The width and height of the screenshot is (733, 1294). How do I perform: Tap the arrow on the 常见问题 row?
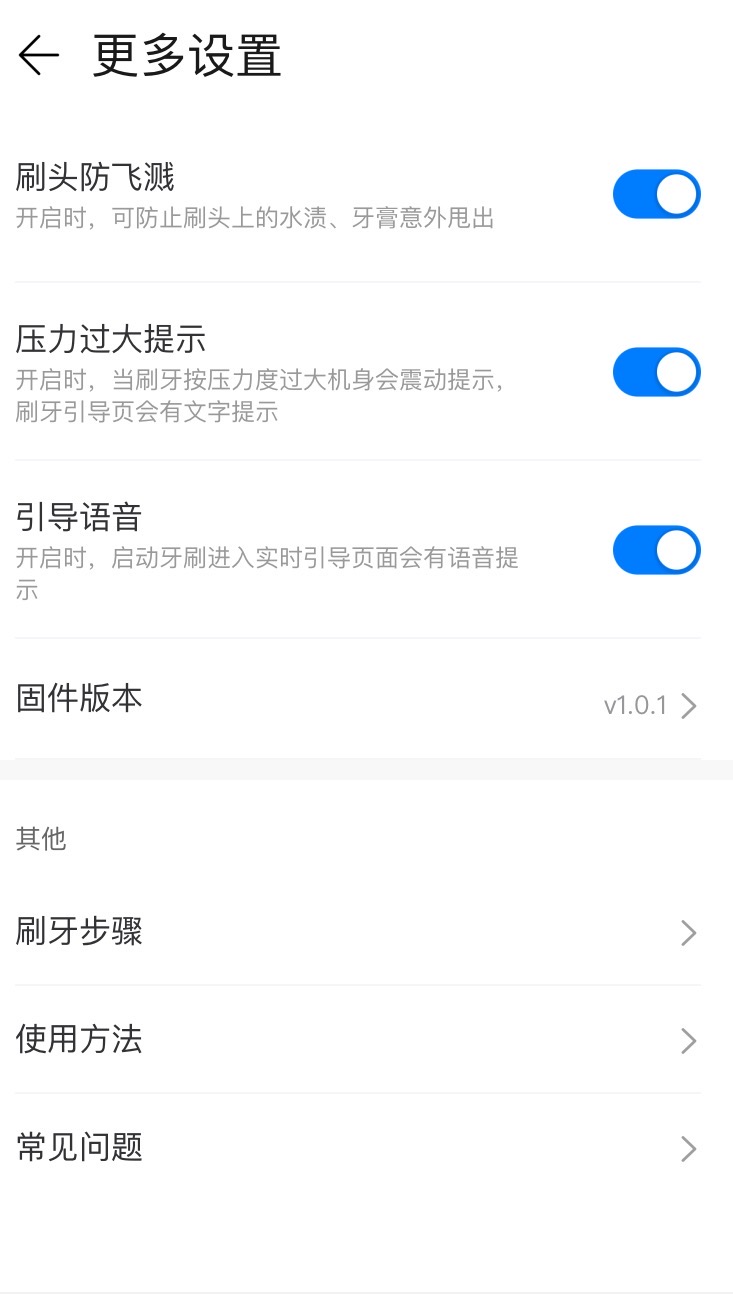688,1149
